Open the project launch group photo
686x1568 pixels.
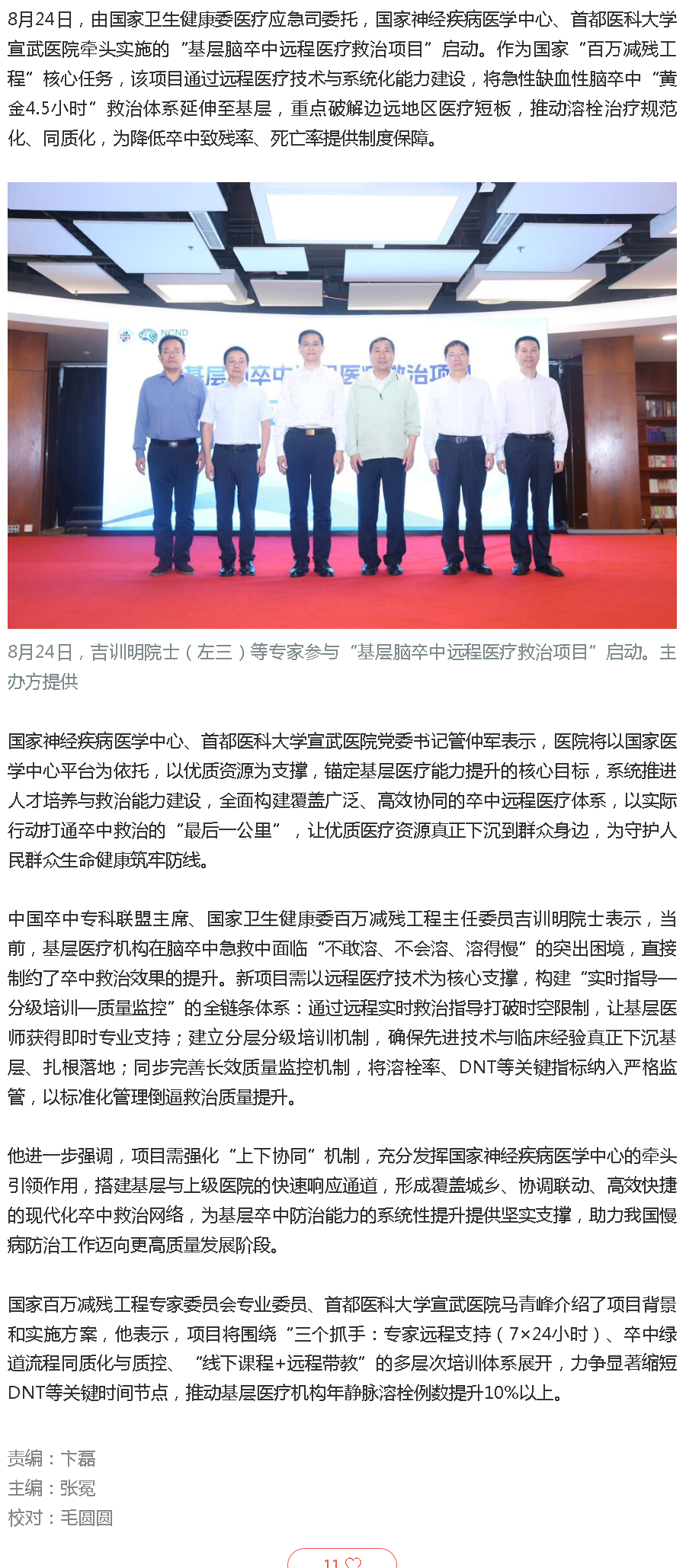342,405
